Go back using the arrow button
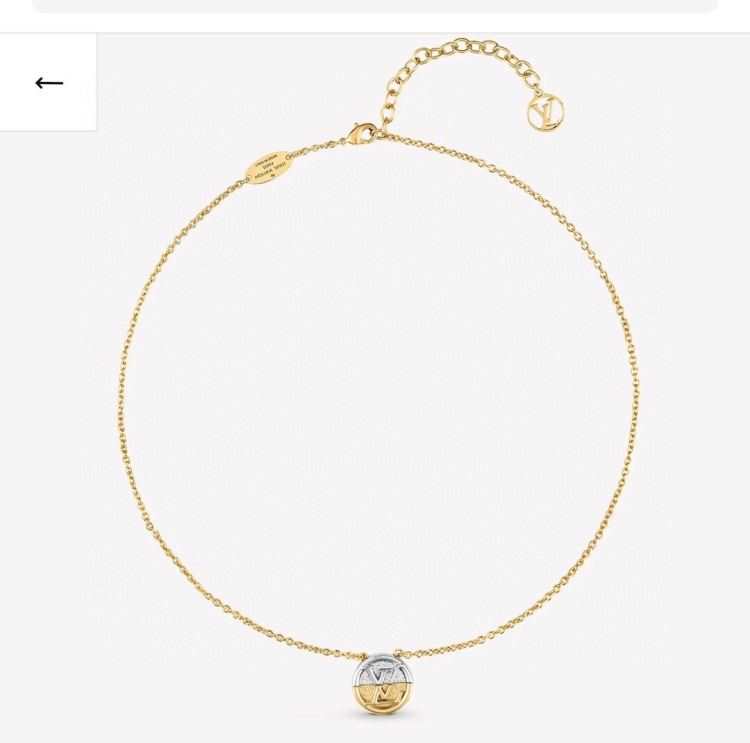 point(48,83)
